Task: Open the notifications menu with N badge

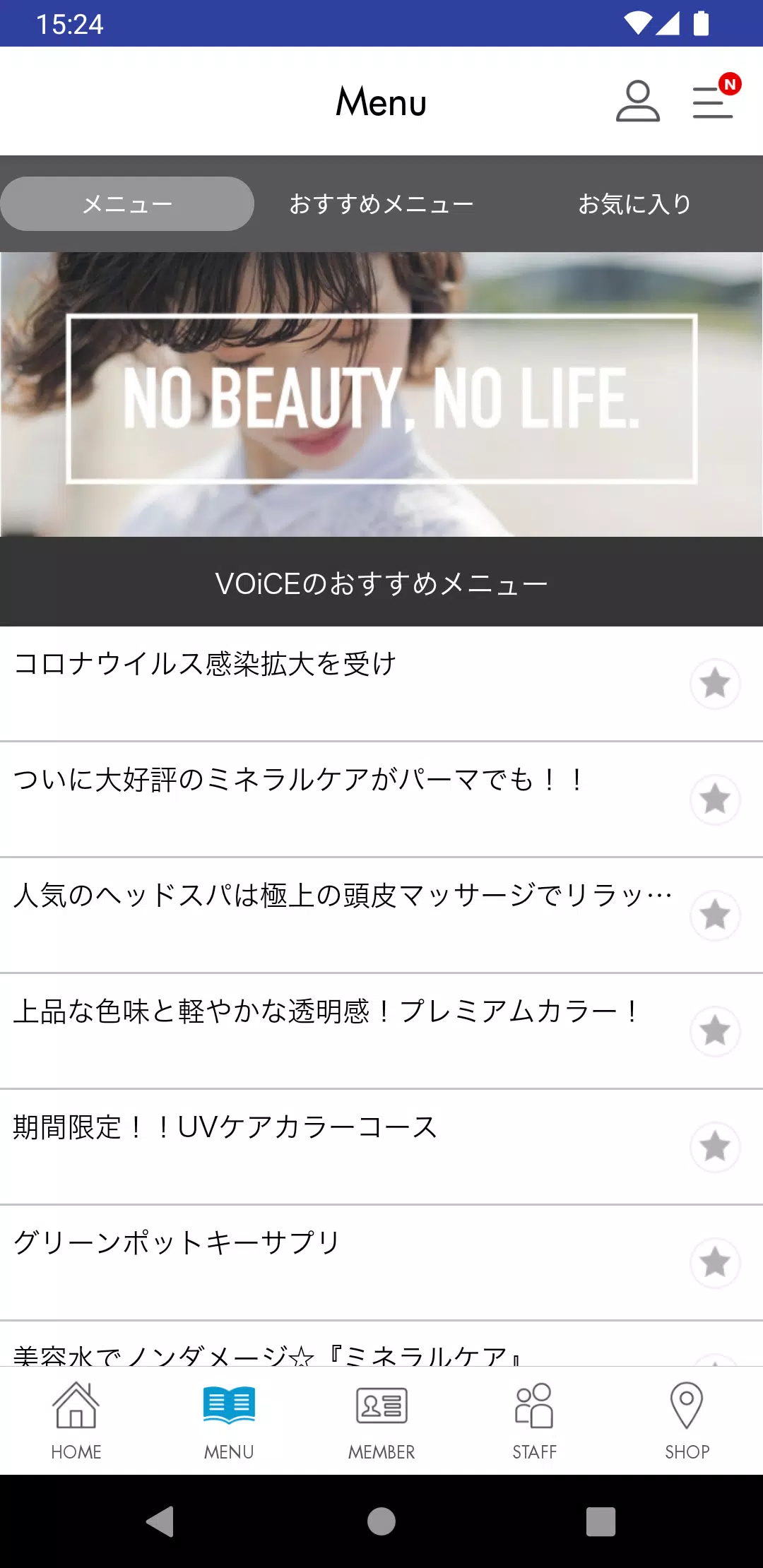Action: tap(714, 102)
